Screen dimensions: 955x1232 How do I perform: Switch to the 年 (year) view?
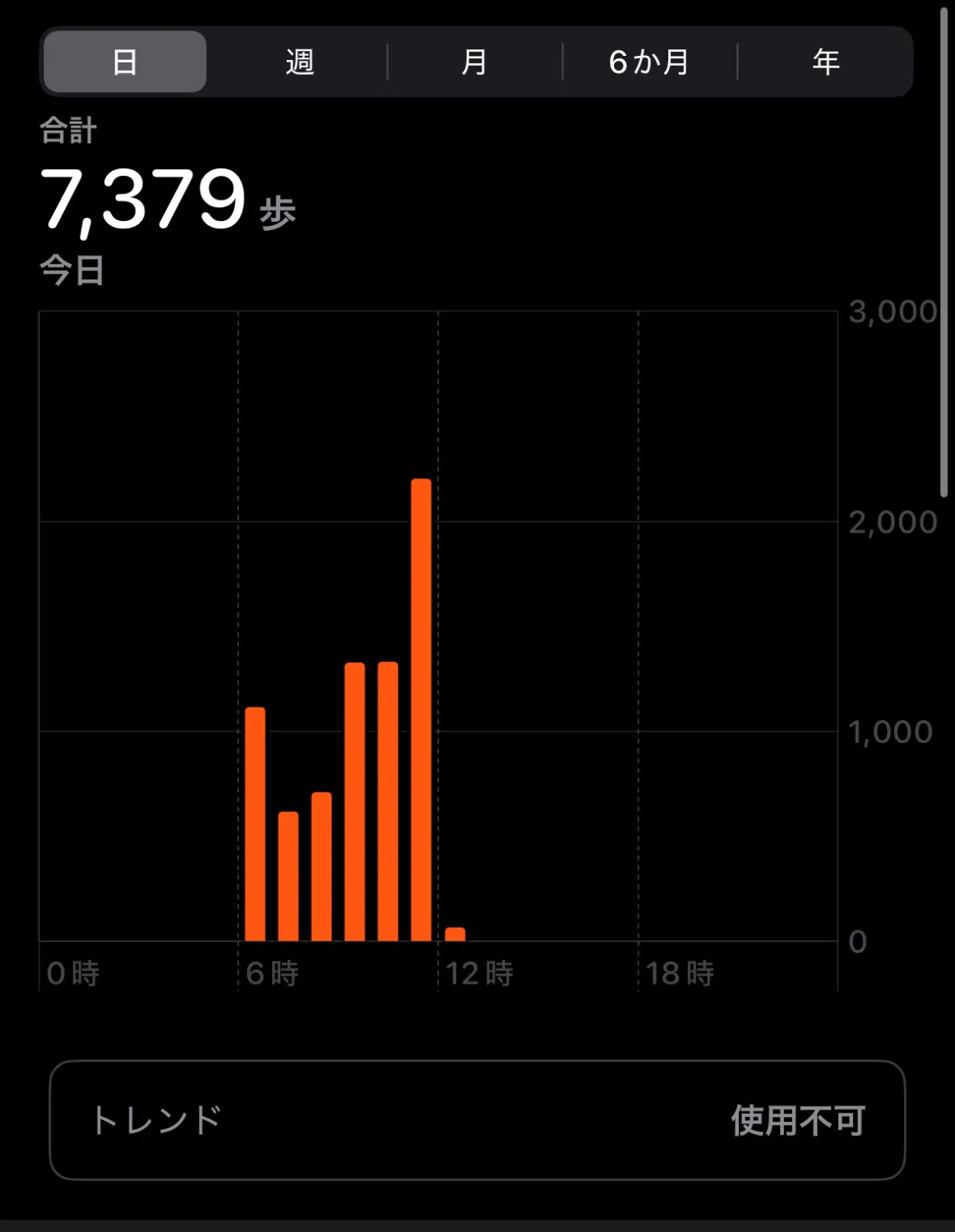tap(825, 62)
